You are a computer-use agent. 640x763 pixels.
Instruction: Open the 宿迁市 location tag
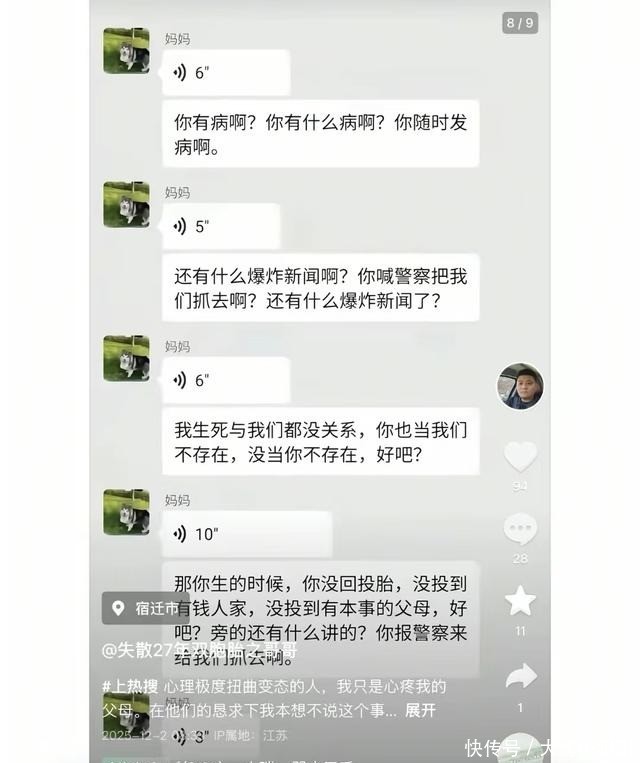(x=146, y=608)
